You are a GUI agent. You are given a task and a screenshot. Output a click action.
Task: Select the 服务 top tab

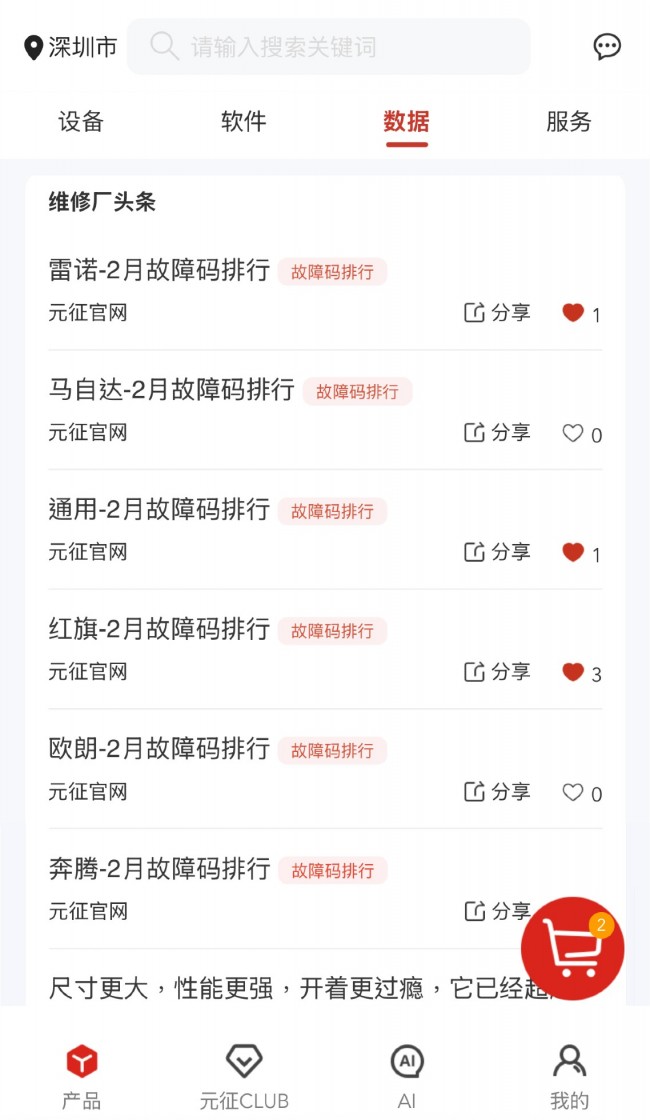point(568,122)
